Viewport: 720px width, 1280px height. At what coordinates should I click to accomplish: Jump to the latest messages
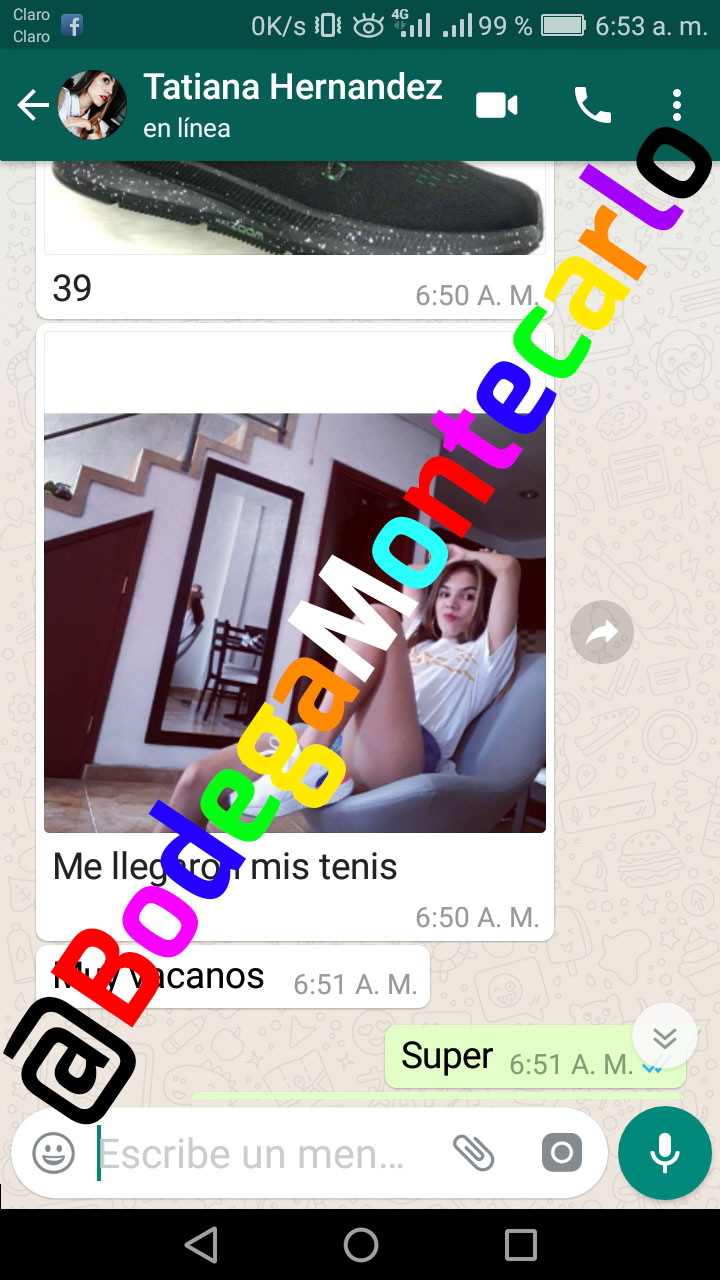point(665,1037)
